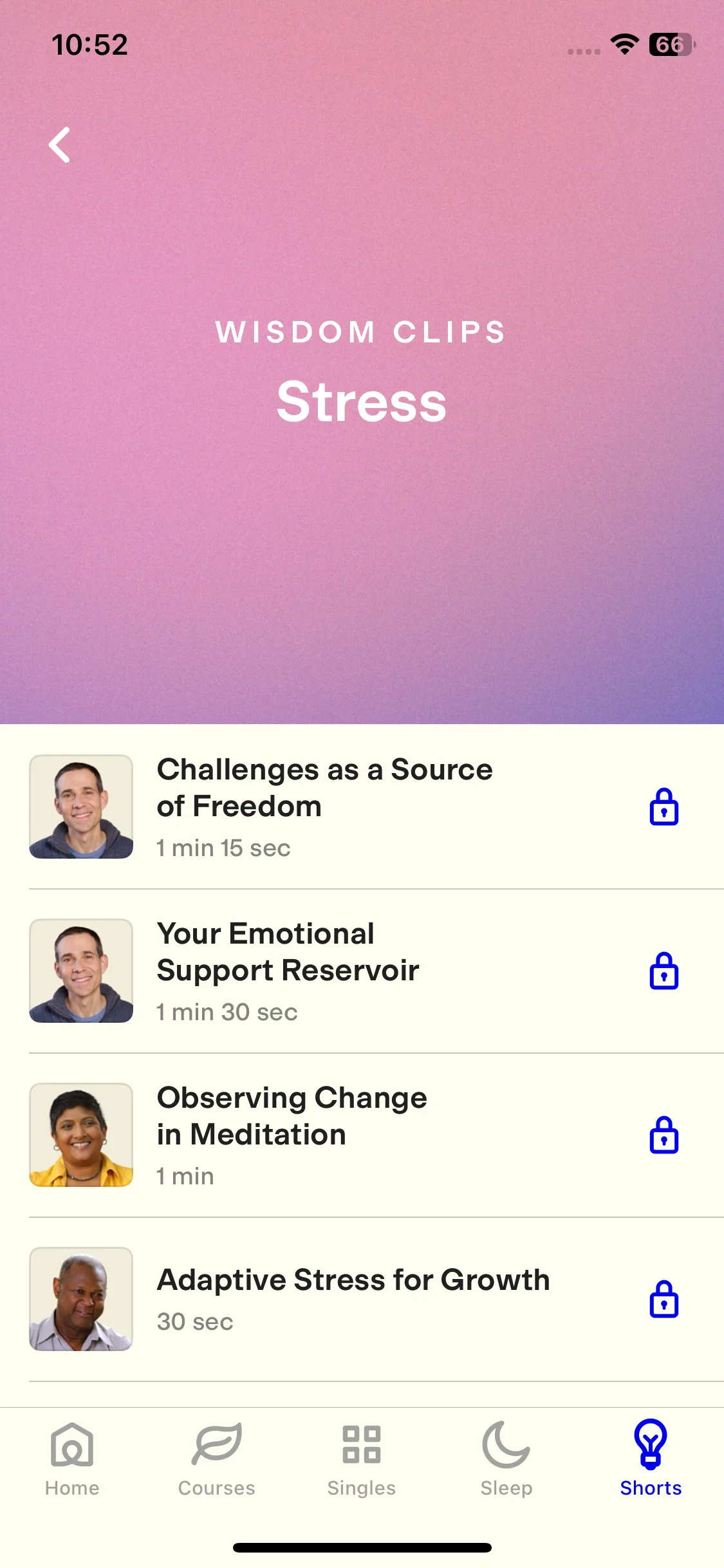This screenshot has height=1568, width=724.
Task: Open the Courses tab
Action: [x=217, y=1459]
